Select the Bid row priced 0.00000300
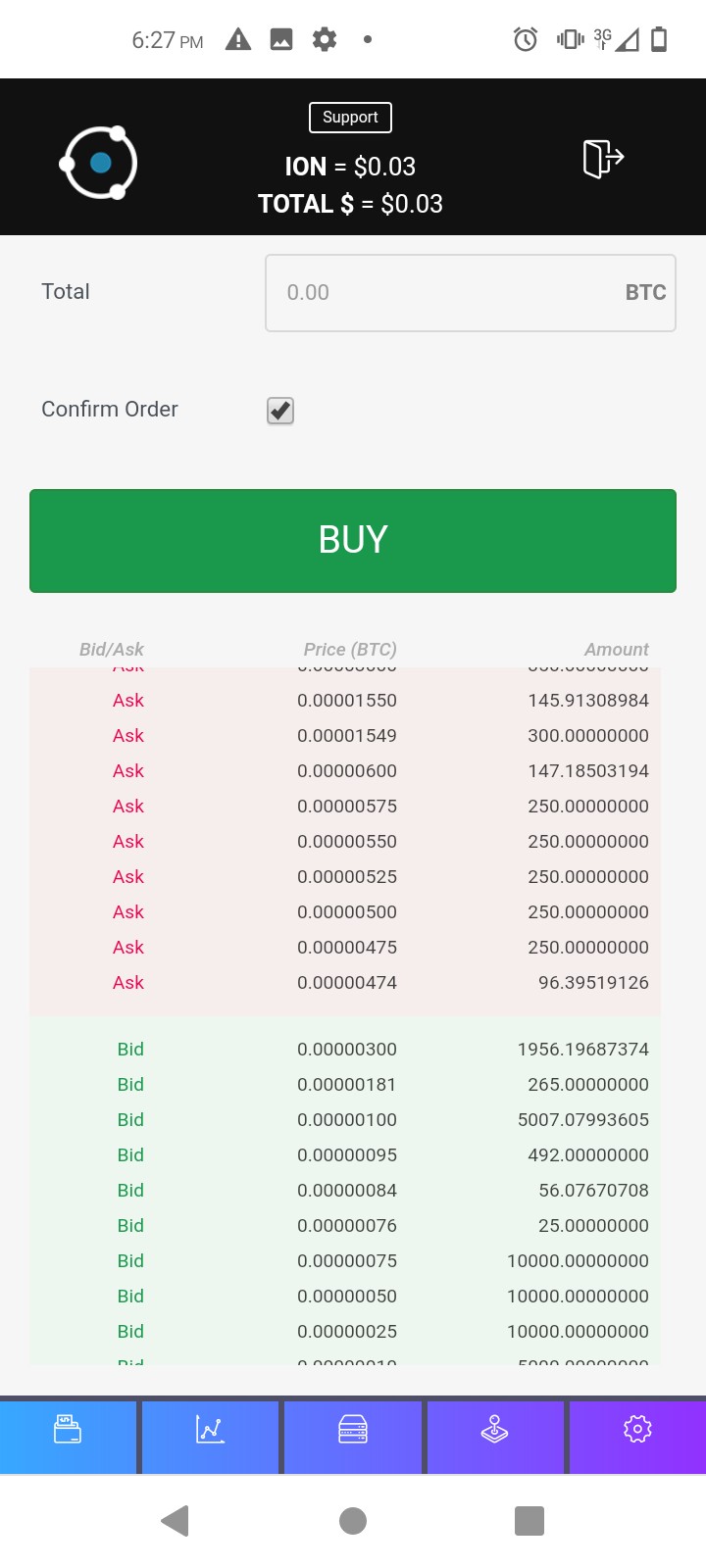This screenshot has height=1568, width=706. [x=347, y=1050]
